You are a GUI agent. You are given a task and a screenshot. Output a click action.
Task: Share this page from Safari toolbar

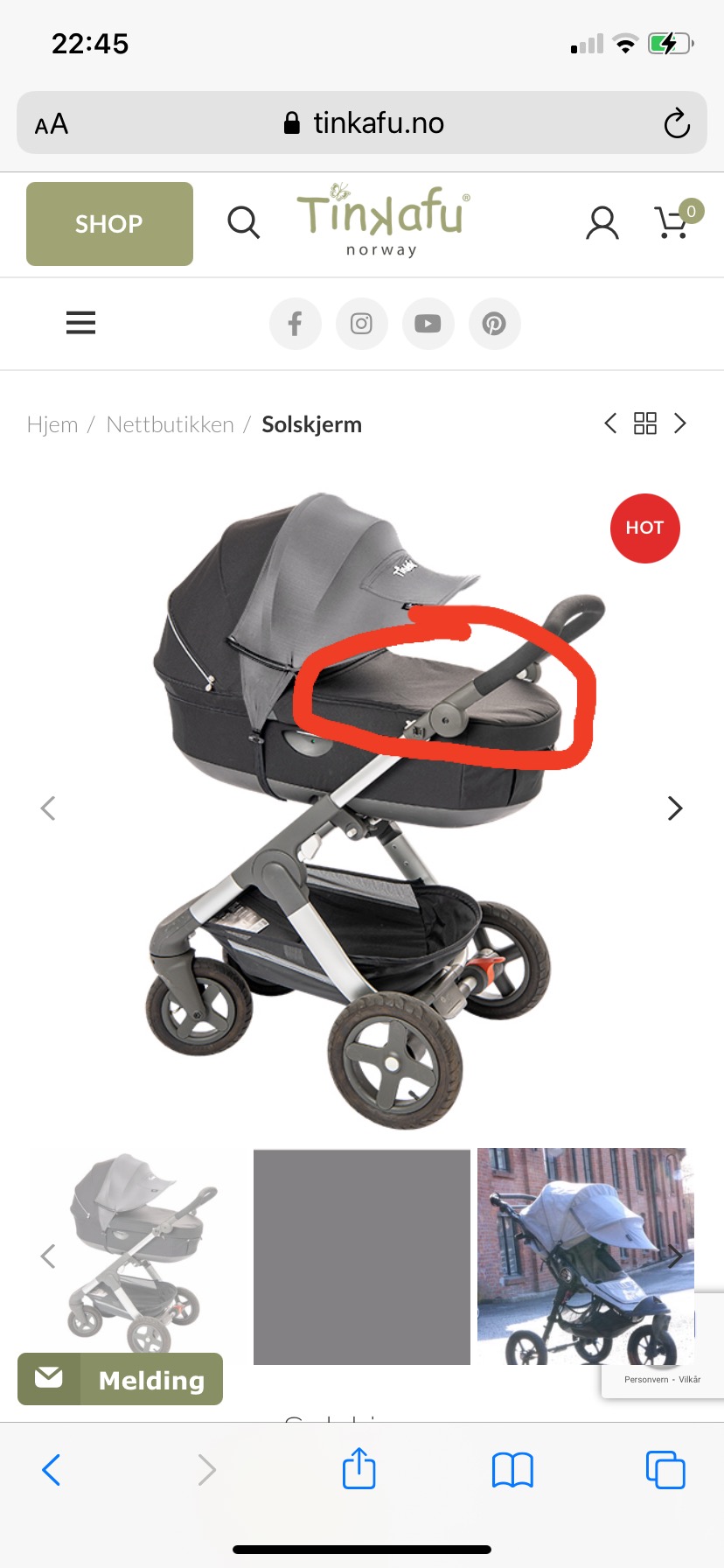click(359, 1468)
